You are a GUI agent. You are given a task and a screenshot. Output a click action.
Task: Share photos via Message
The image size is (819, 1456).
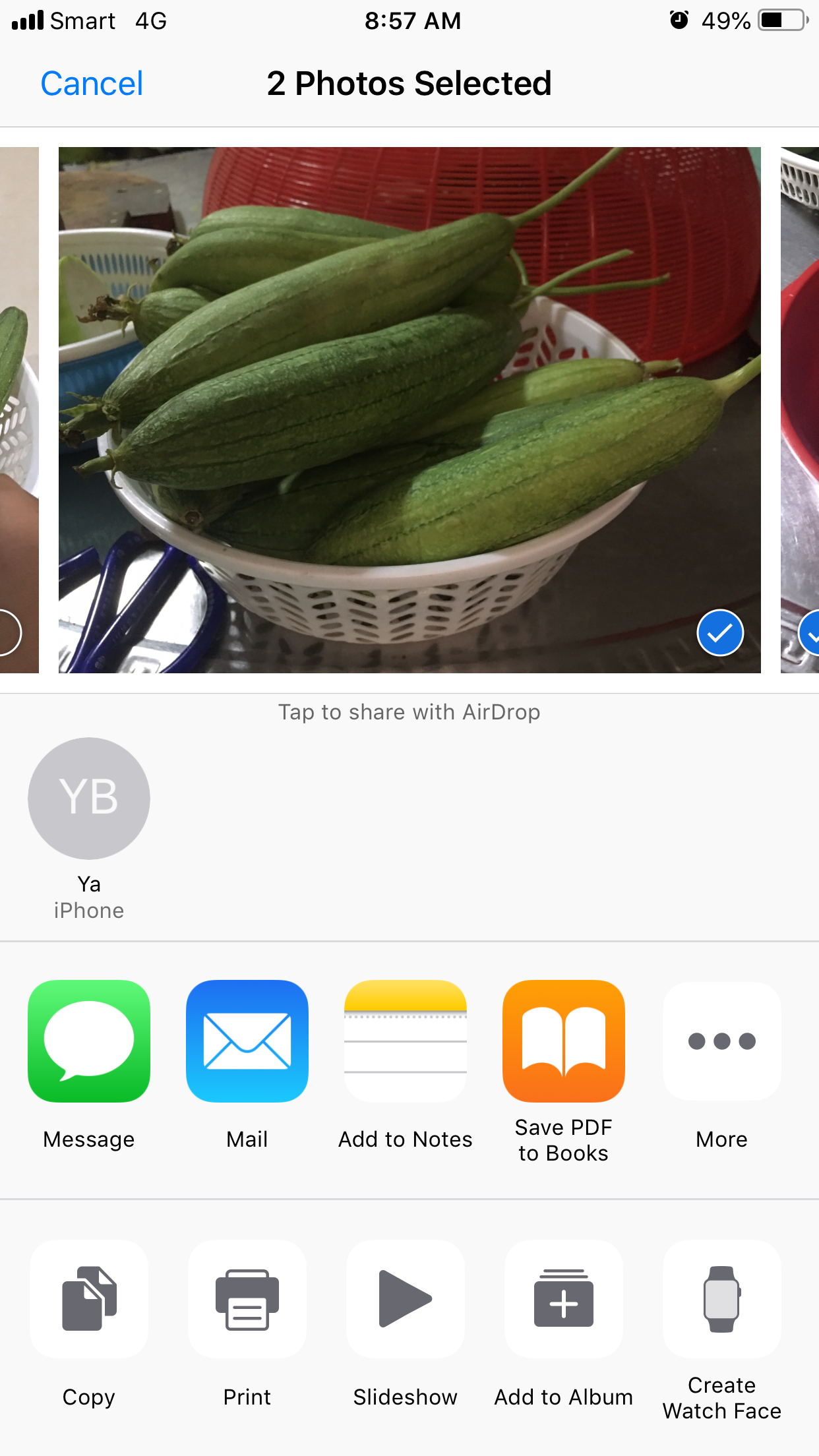pyautogui.click(x=89, y=1041)
